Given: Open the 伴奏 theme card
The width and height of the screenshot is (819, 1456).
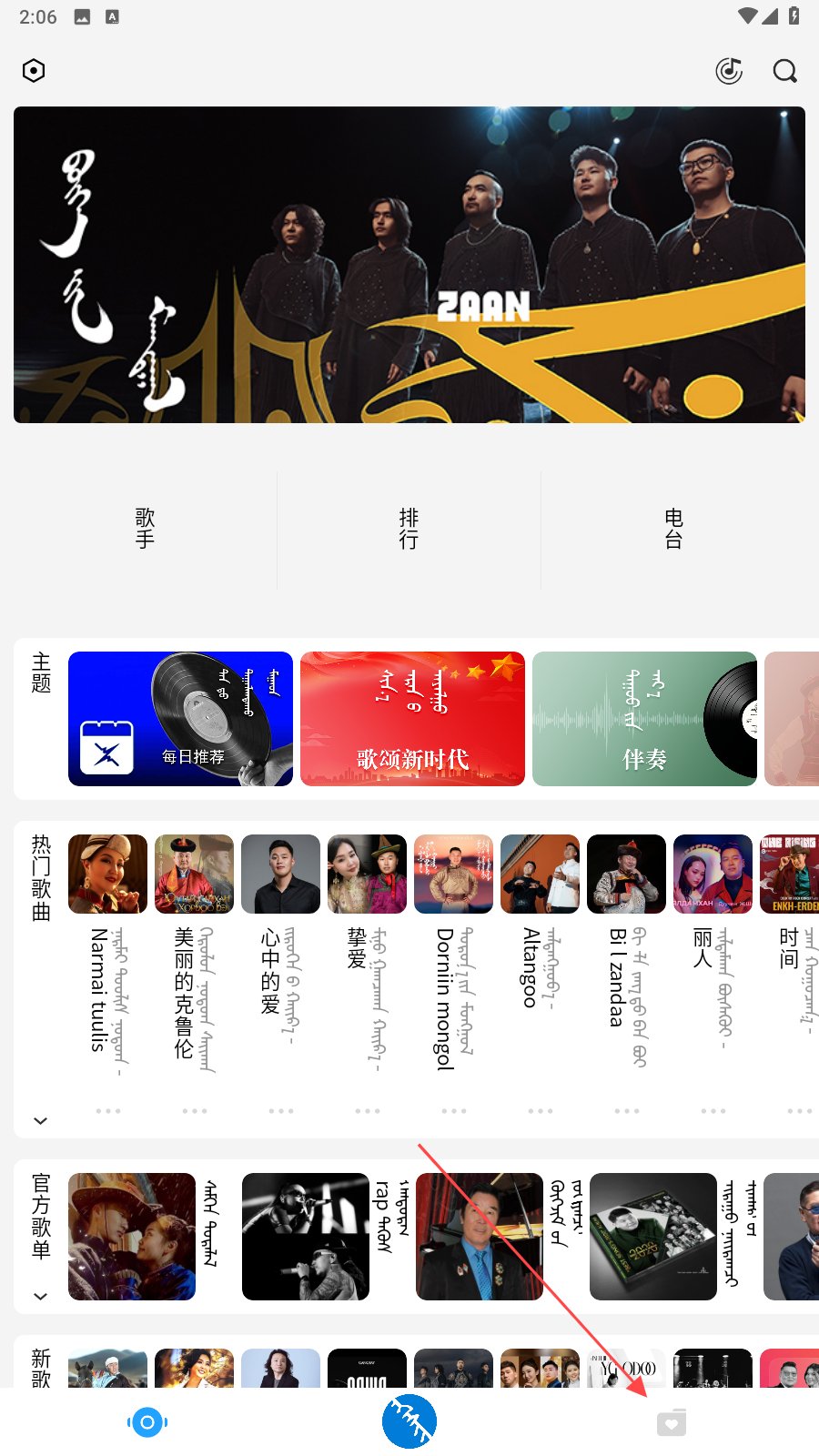Looking at the screenshot, I should click(x=644, y=719).
